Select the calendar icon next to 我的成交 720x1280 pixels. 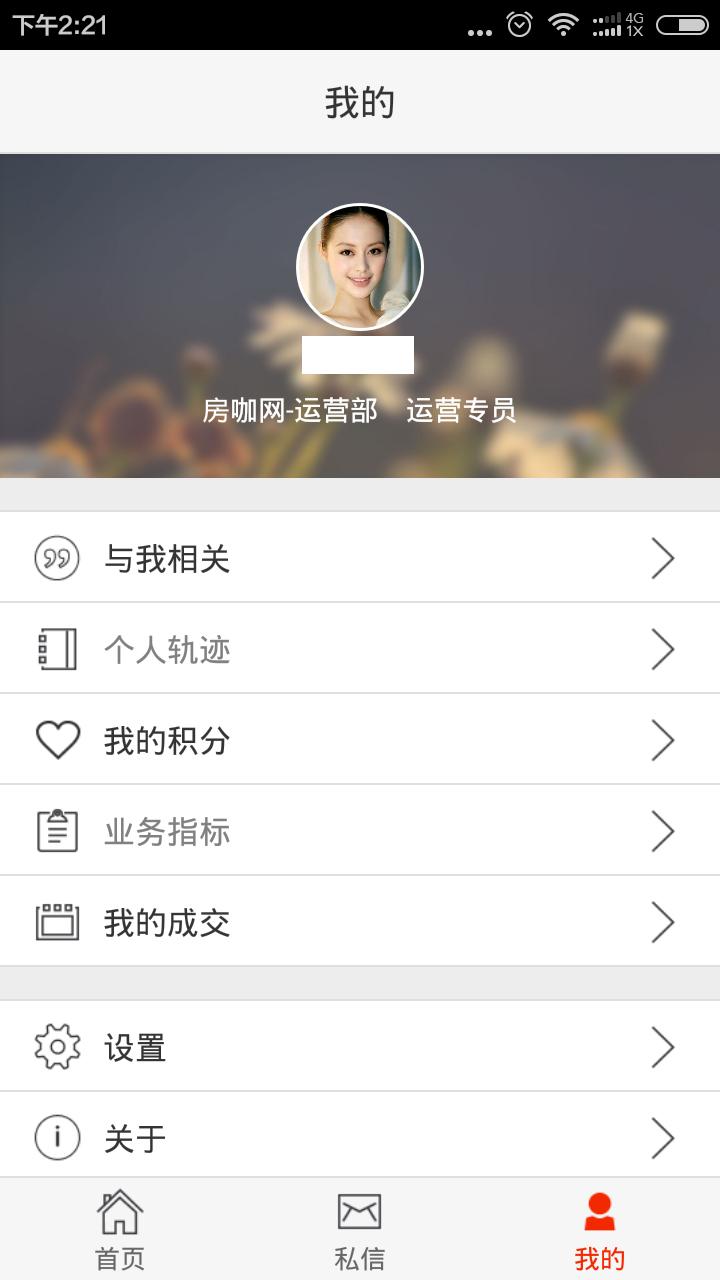(x=58, y=921)
